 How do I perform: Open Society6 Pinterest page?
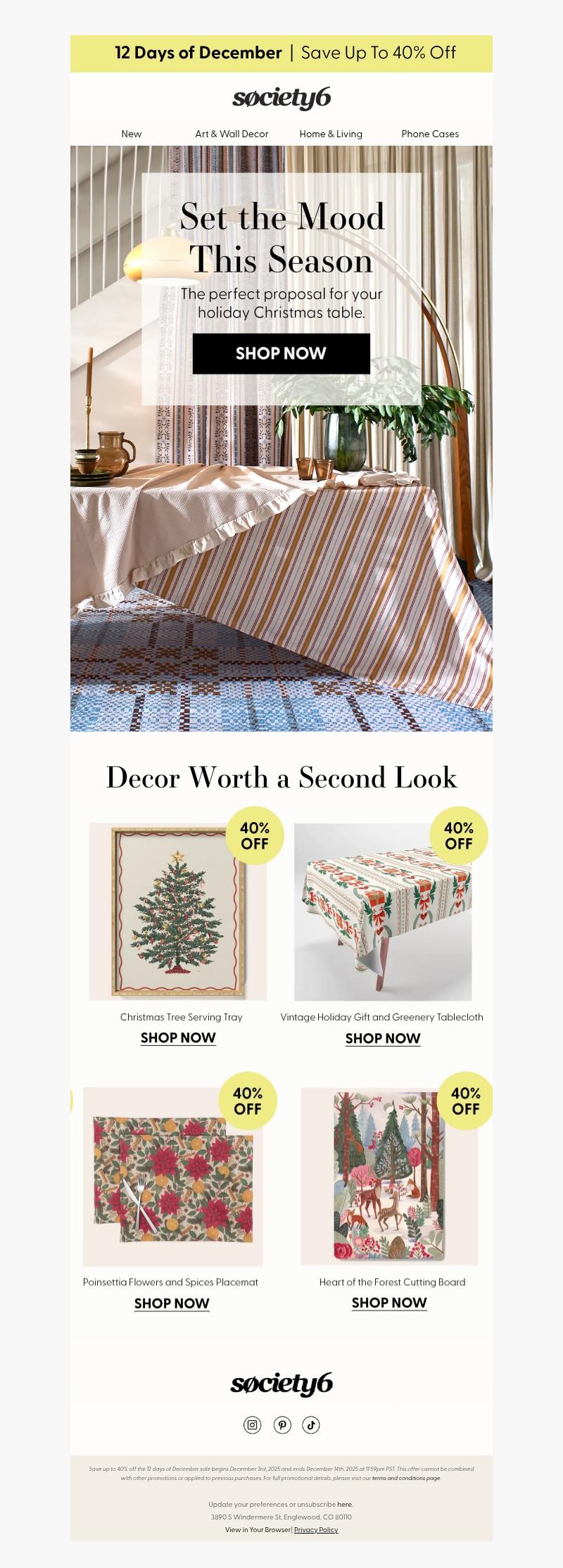282,1425
